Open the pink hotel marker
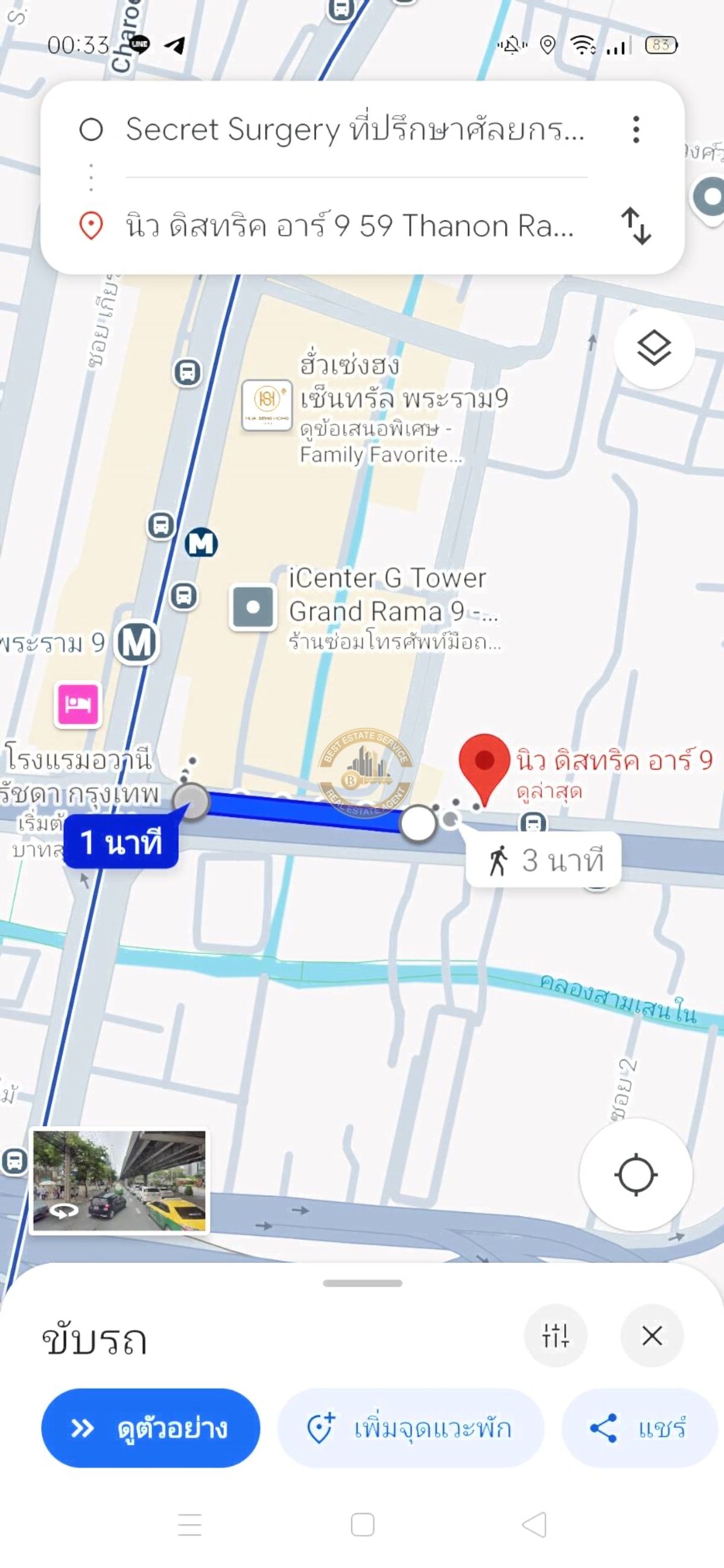The image size is (724, 1568). point(77,704)
